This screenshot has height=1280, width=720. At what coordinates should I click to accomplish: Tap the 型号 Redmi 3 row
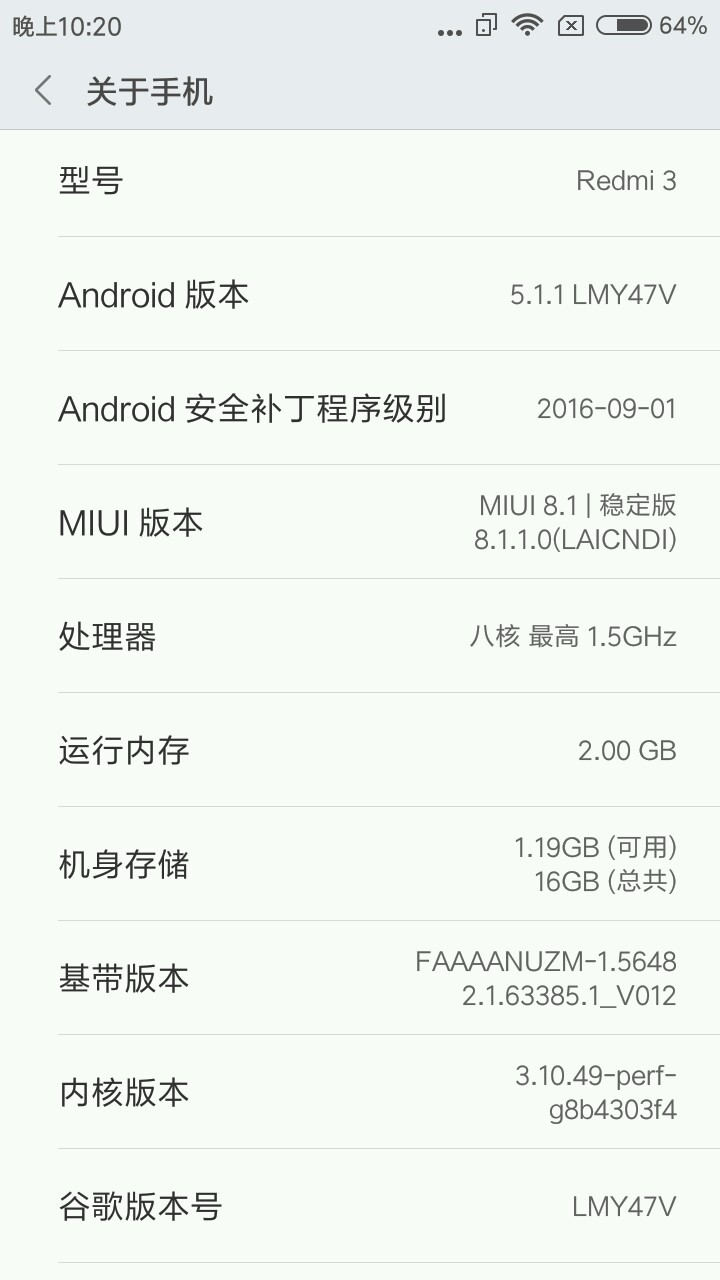360,181
